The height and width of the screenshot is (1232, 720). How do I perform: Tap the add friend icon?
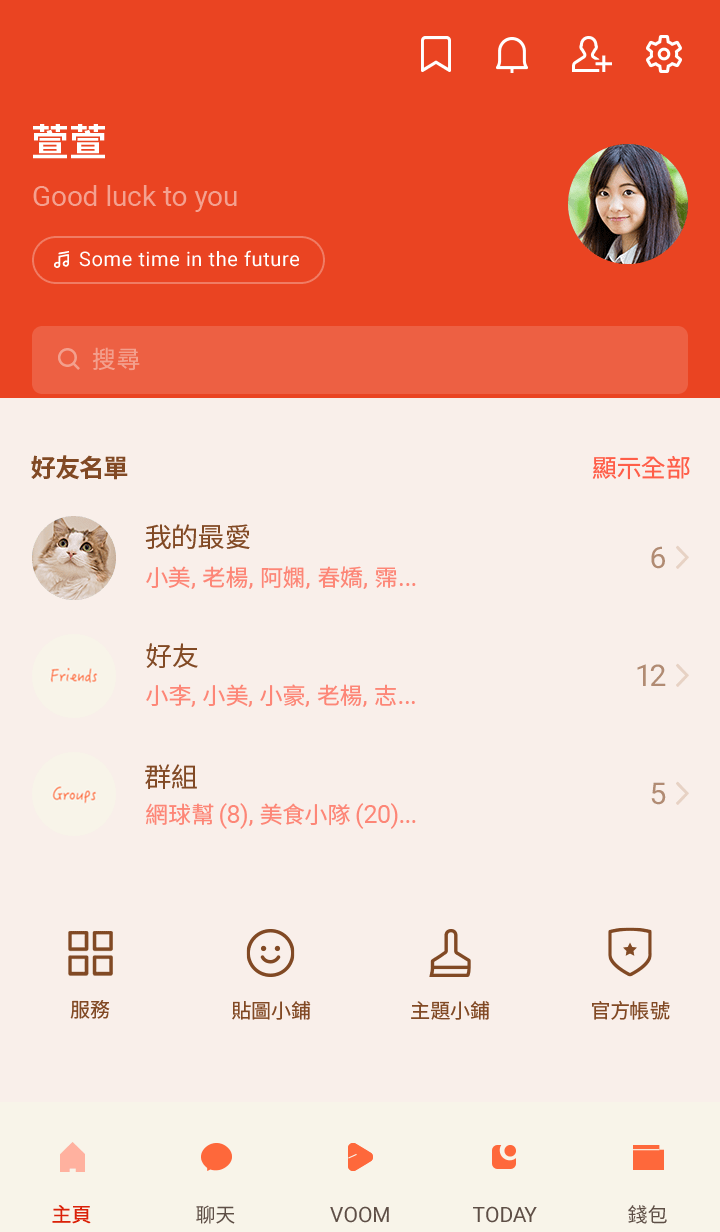591,55
